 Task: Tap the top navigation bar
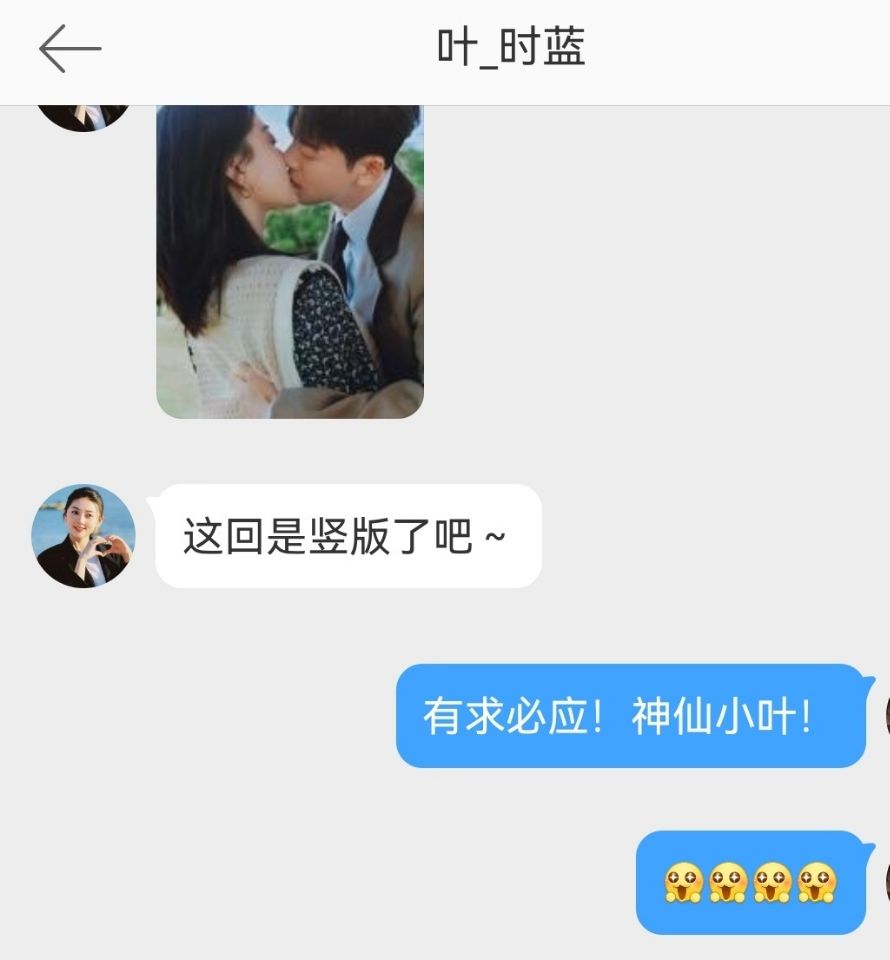[445, 45]
